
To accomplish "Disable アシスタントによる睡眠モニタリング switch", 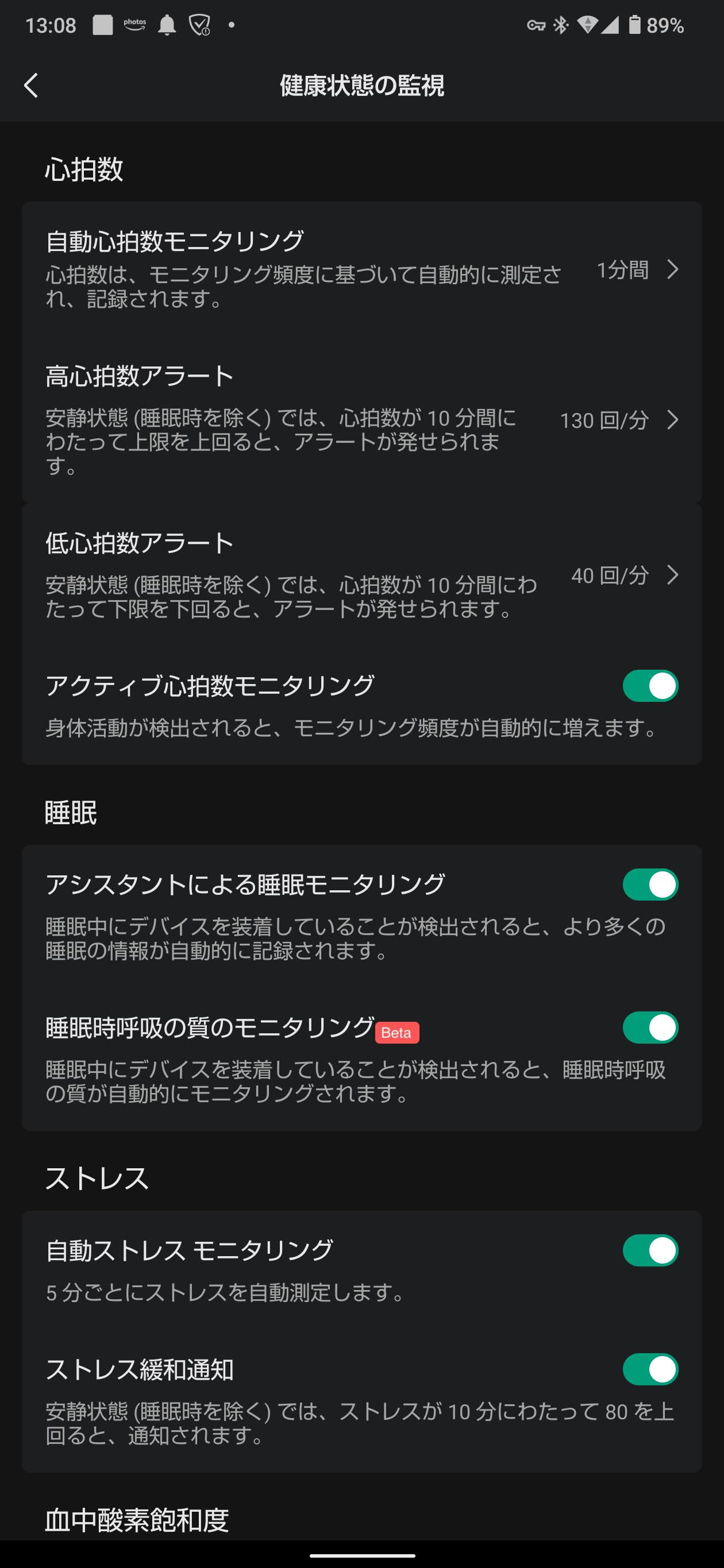I will pyautogui.click(x=650, y=885).
